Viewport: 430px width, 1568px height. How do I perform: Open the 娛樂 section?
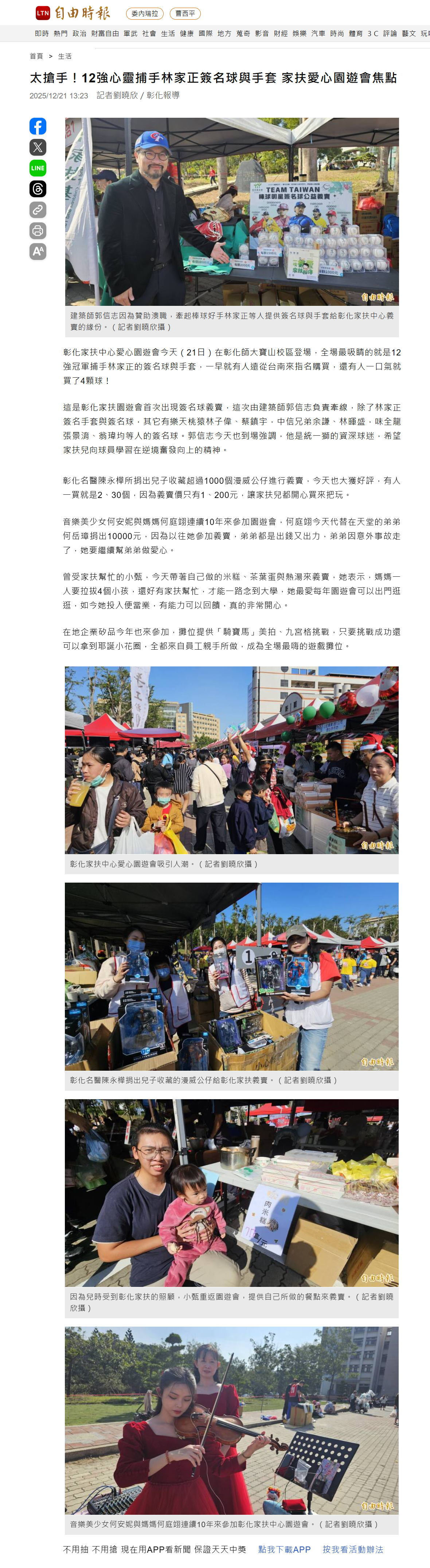coord(299,34)
